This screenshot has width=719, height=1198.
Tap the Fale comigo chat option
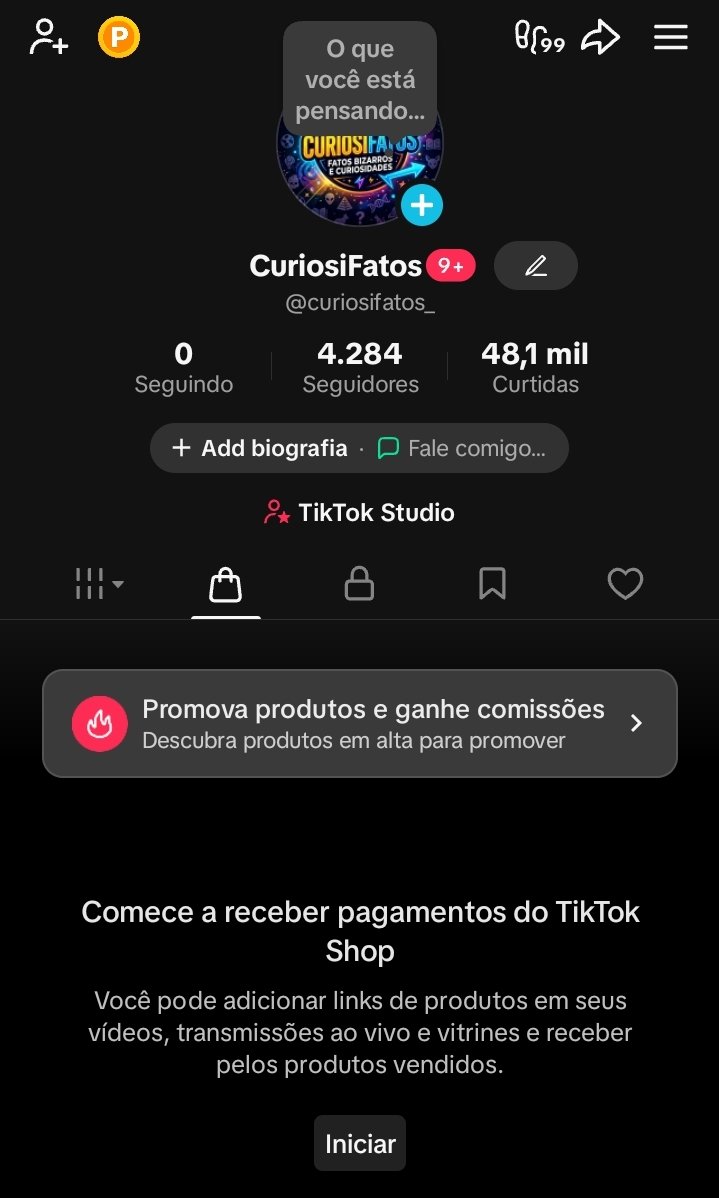(x=463, y=448)
